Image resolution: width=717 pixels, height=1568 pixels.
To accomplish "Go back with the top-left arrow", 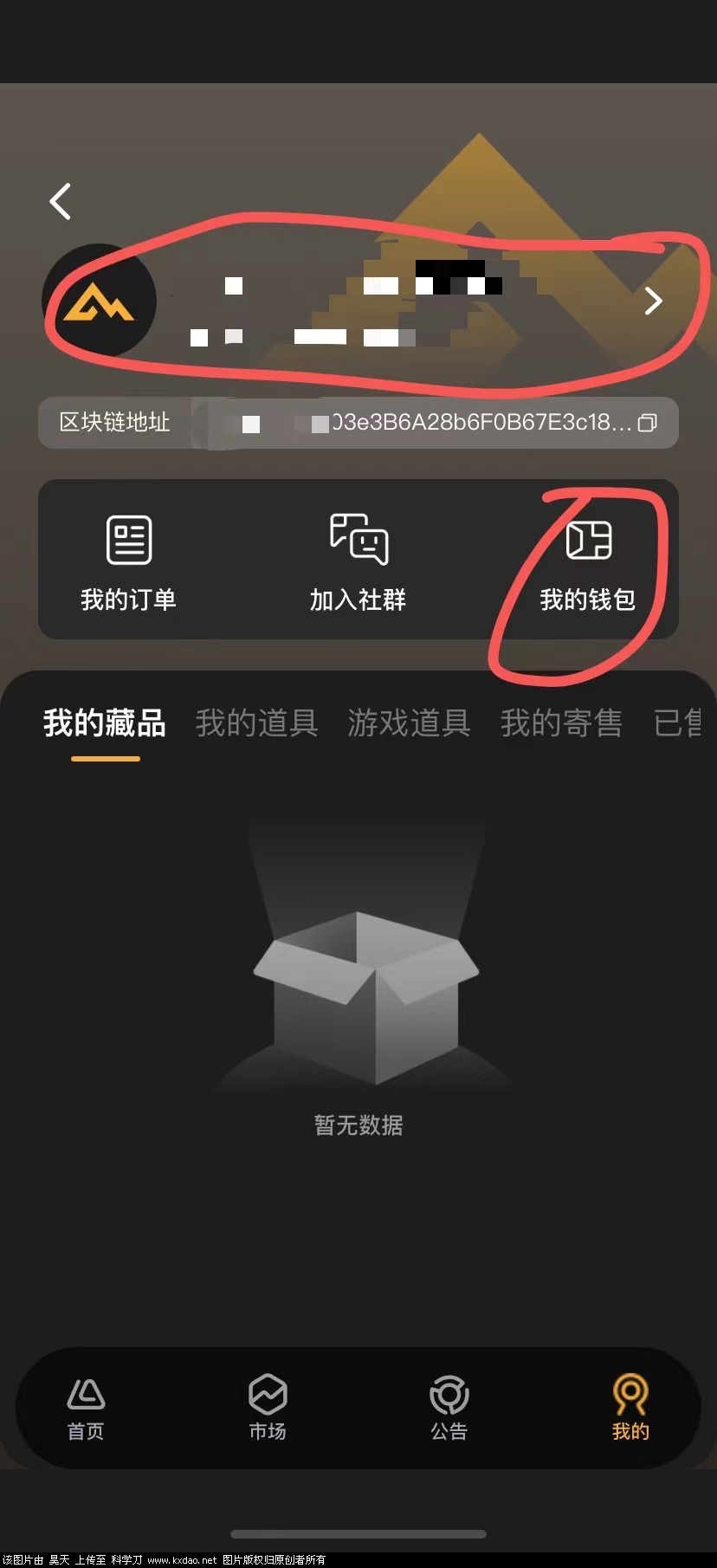I will coord(60,201).
